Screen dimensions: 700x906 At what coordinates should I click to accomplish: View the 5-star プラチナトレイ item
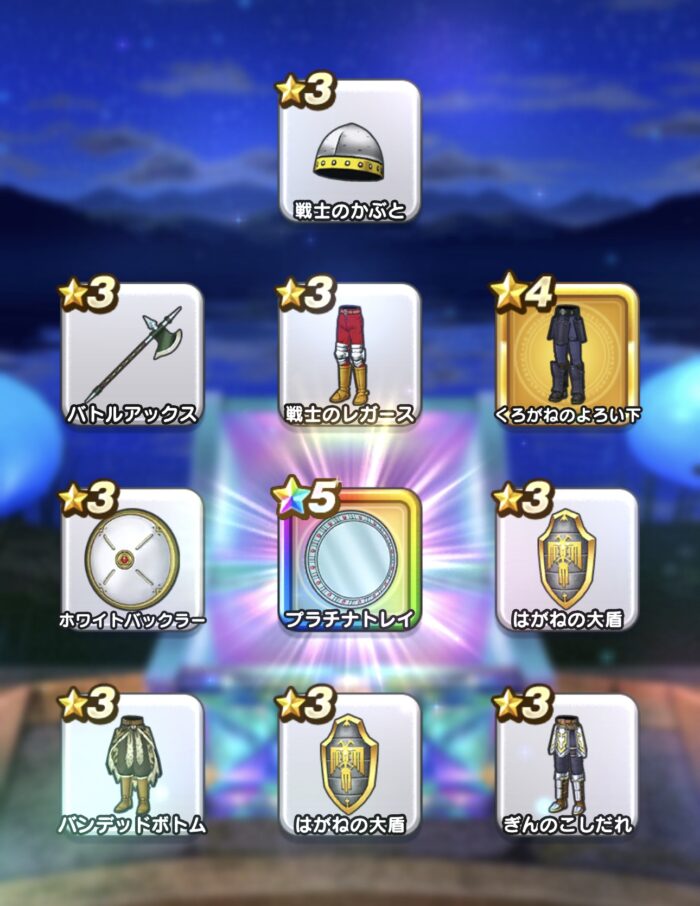[349, 562]
